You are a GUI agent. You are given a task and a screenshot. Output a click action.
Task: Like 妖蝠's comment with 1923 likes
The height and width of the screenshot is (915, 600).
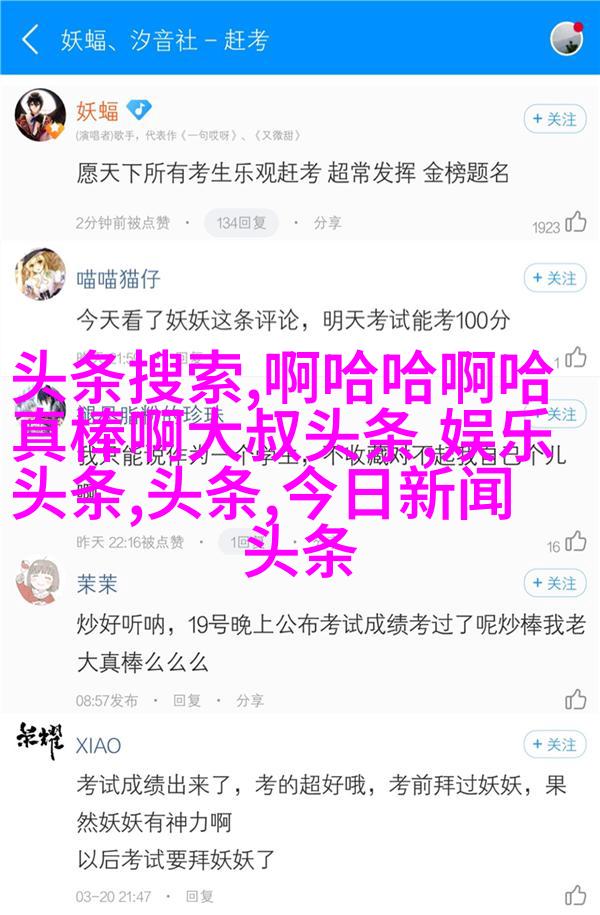point(576,222)
